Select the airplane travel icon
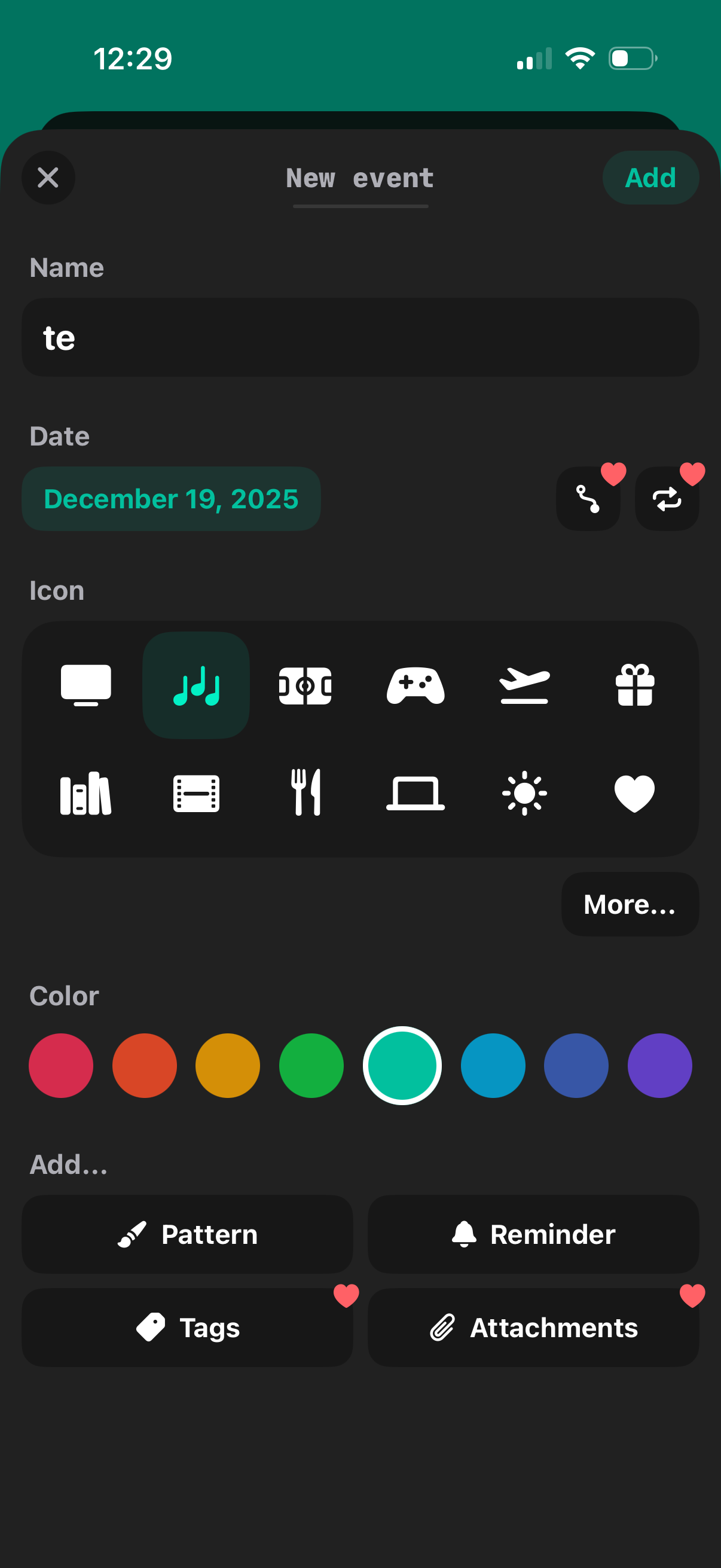Screen dimensions: 721x1568 pos(524,686)
